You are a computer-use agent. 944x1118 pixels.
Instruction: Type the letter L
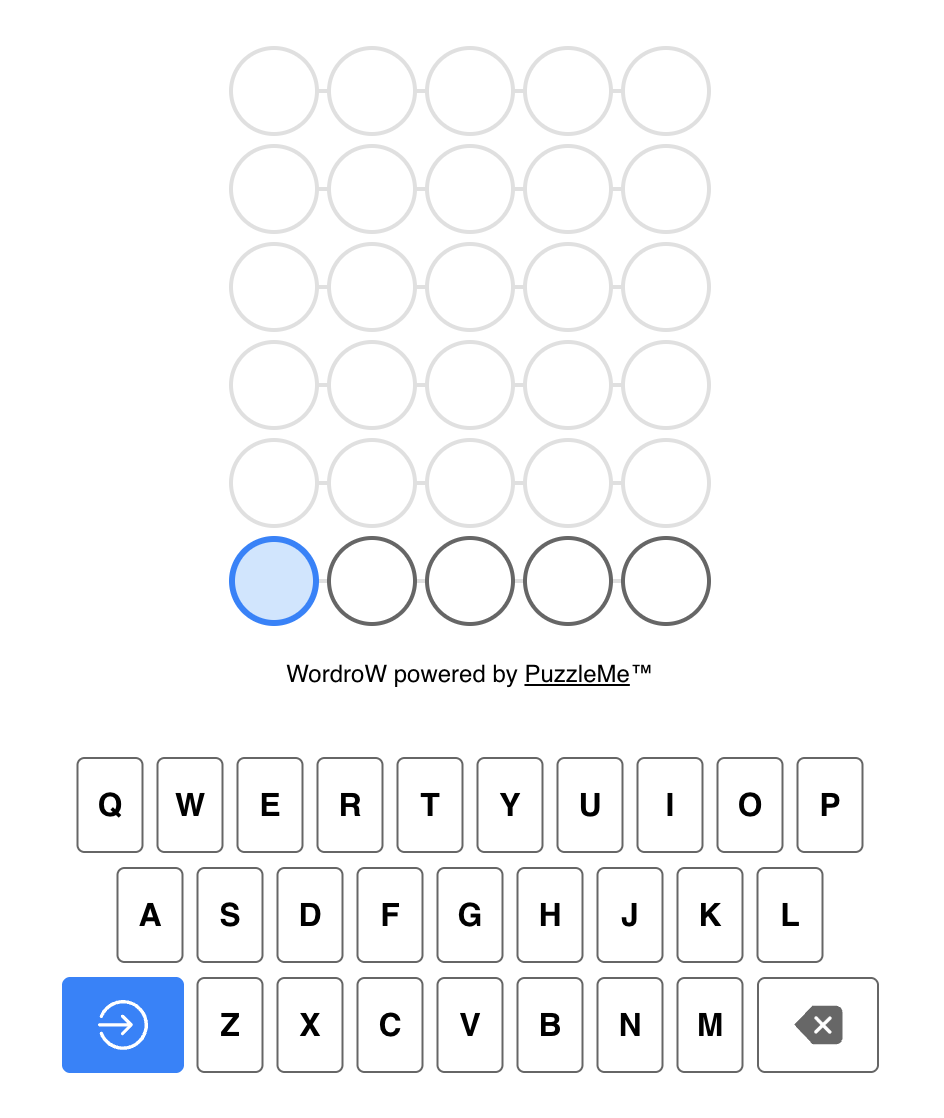point(790,915)
